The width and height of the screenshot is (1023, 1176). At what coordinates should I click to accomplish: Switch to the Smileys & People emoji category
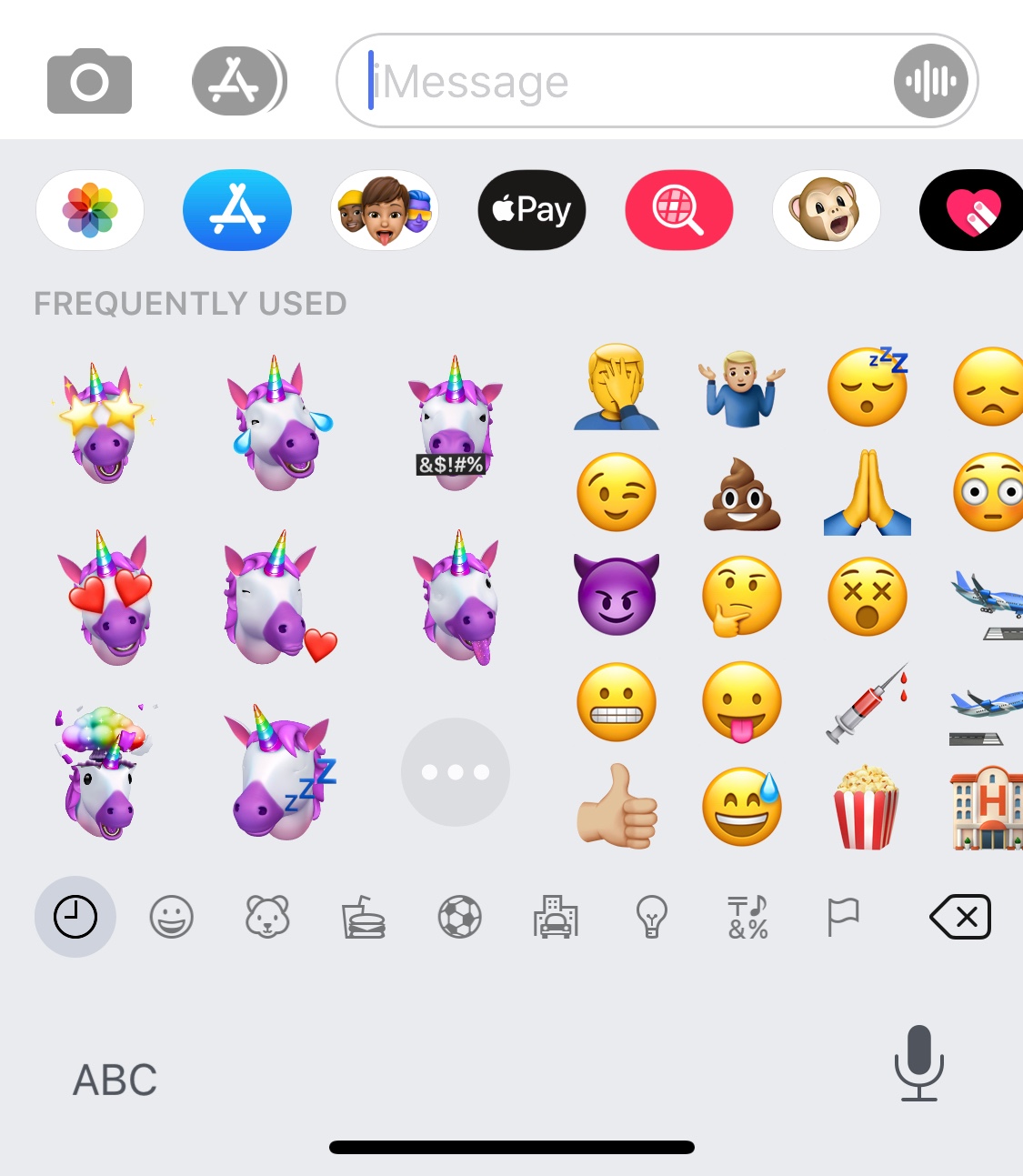(x=172, y=917)
